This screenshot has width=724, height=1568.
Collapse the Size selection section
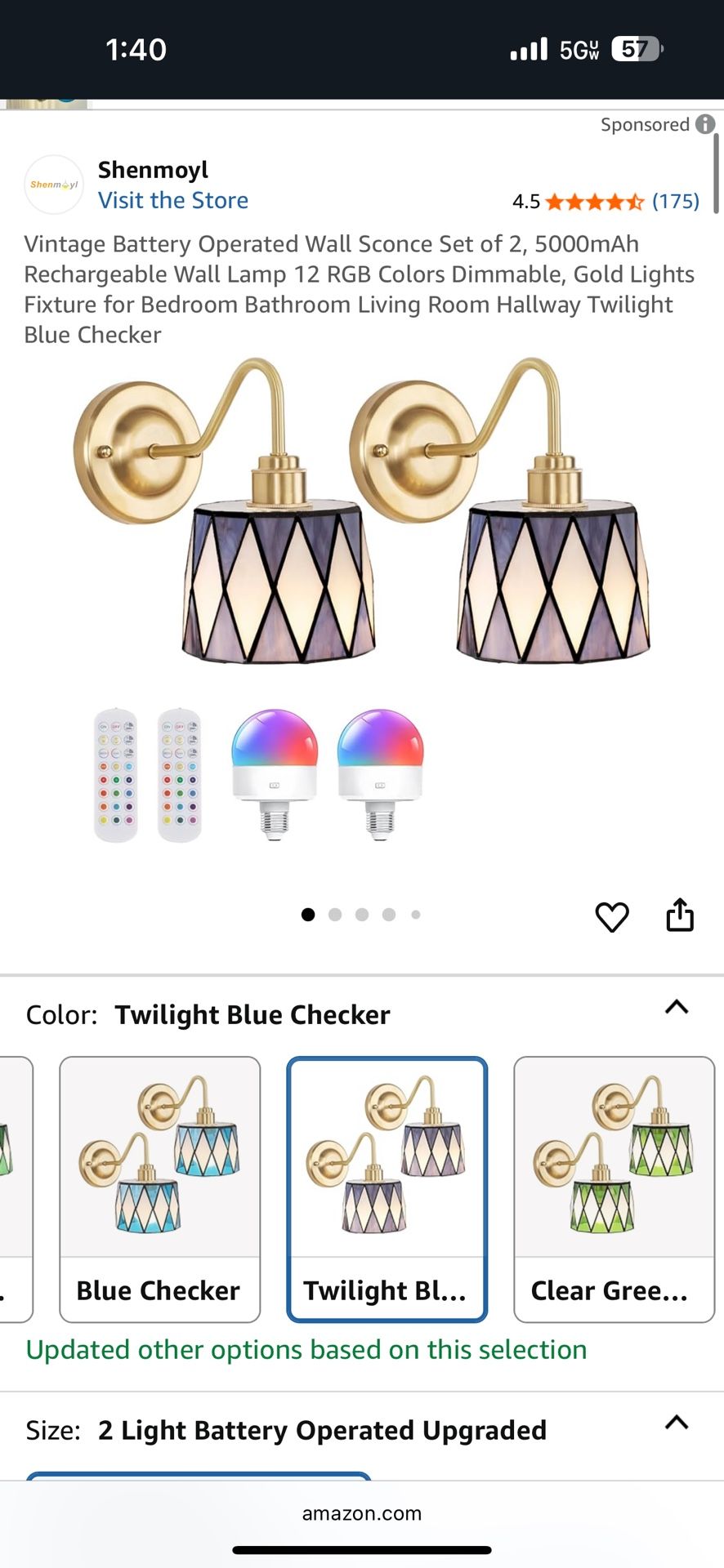pyautogui.click(x=677, y=1423)
